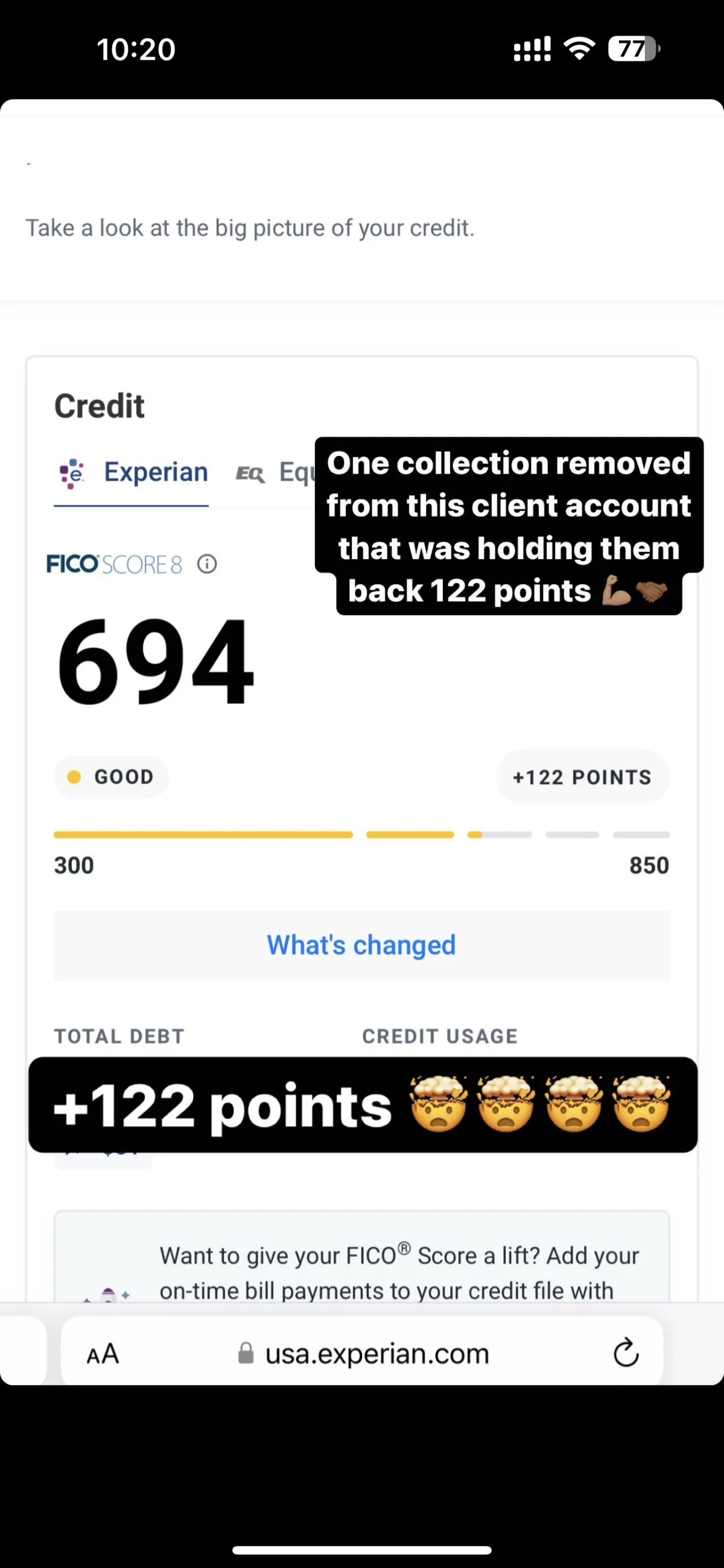Open the FICO Score 8 info icon
Image resolution: width=724 pixels, height=1568 pixels.
pos(207,564)
